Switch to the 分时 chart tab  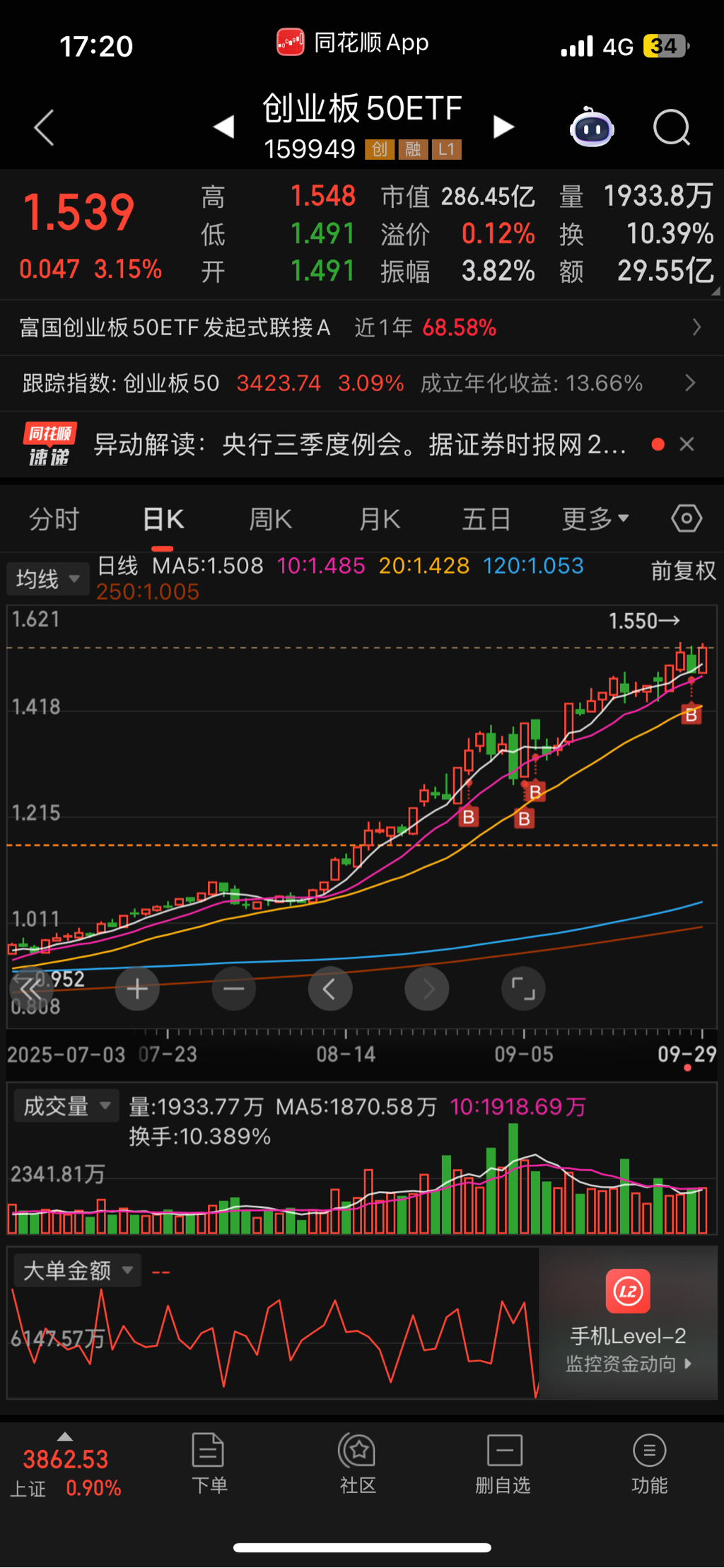point(54,520)
